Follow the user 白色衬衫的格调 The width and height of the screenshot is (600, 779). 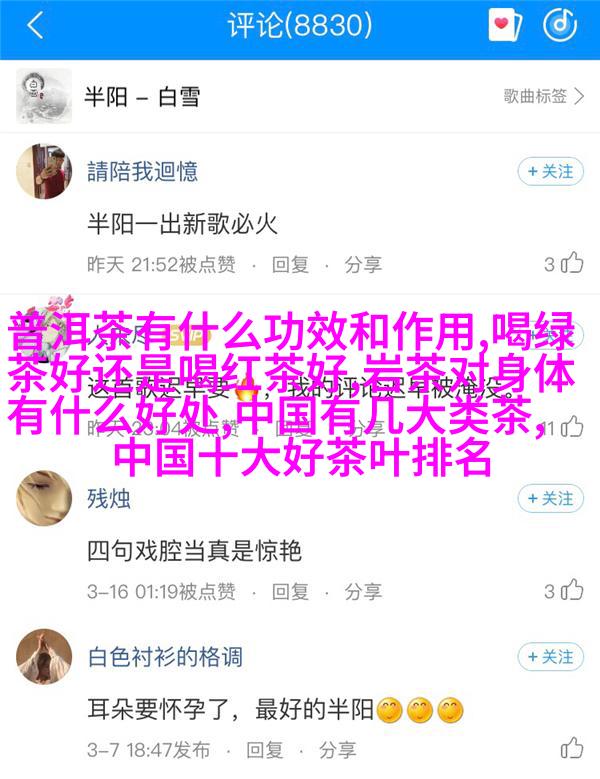coord(550,657)
